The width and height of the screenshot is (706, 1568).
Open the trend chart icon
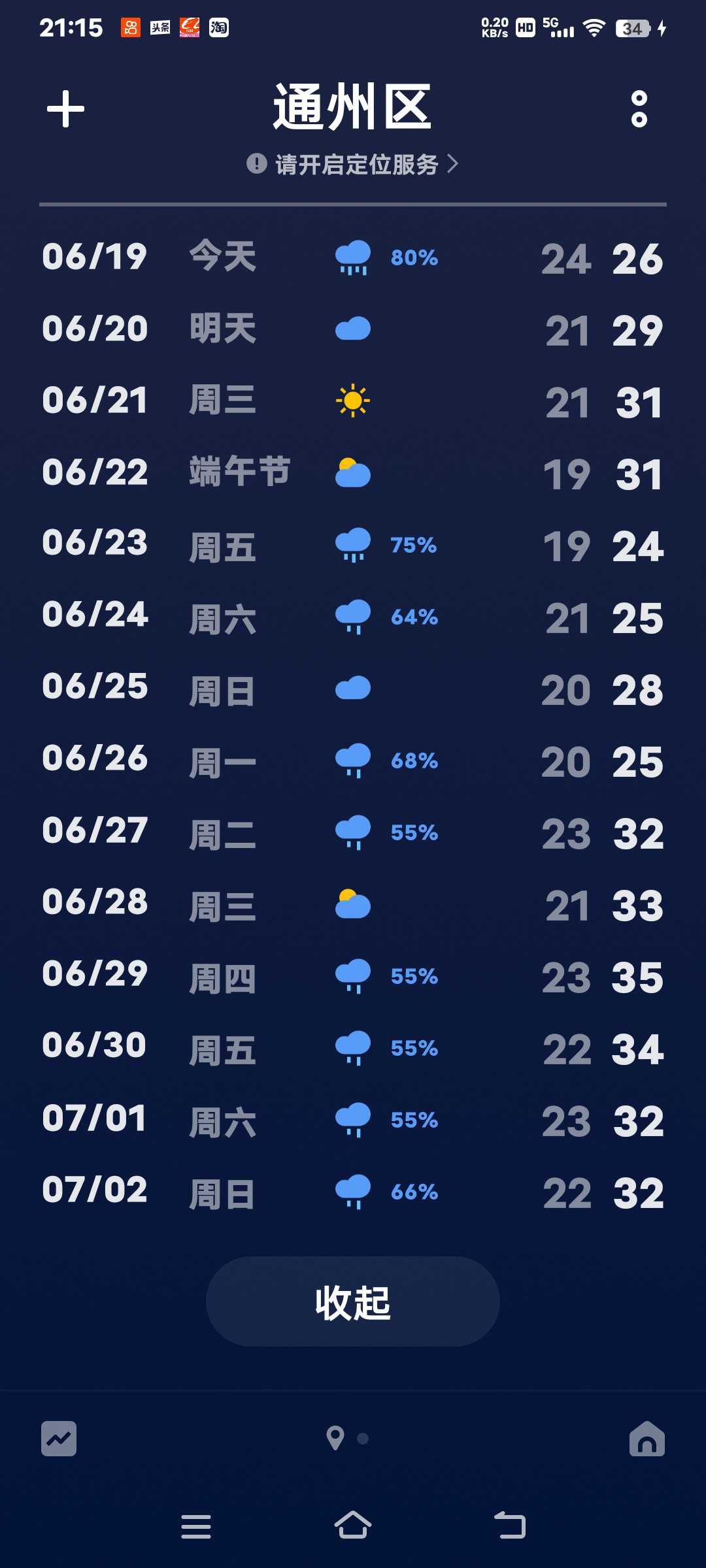click(x=59, y=1439)
